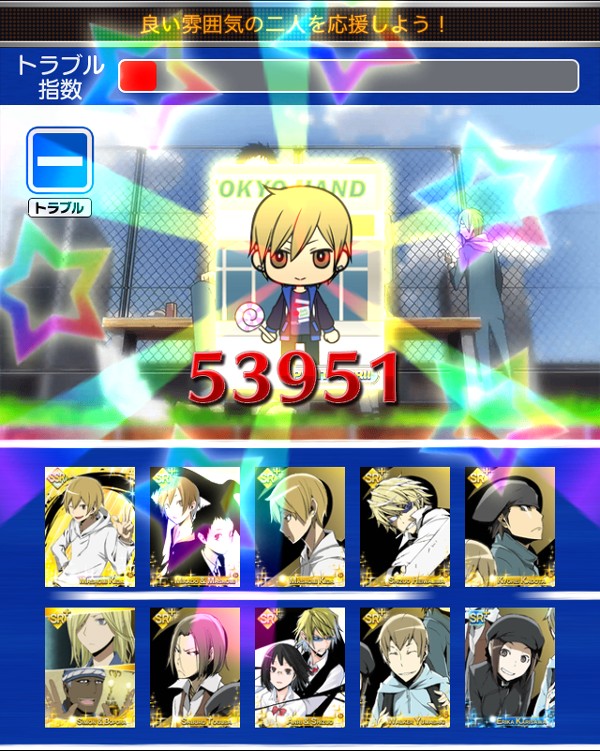Screen dimensions: 600x751
Task: Open the Anri & Shizuo card
Action: [x=300, y=668]
